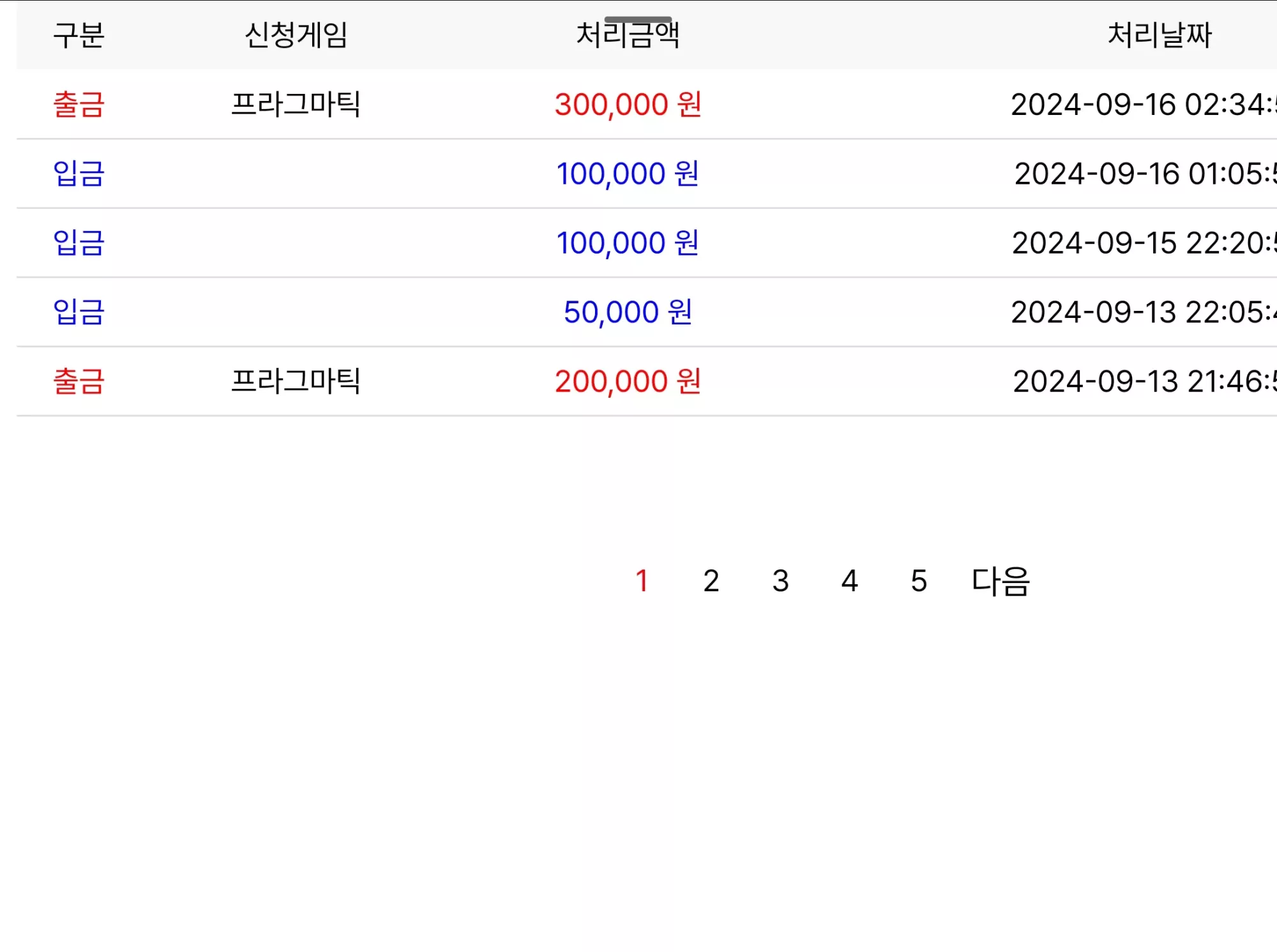Select current page 1 in pagination
This screenshot has height=952, width=1277.
pyautogui.click(x=642, y=581)
